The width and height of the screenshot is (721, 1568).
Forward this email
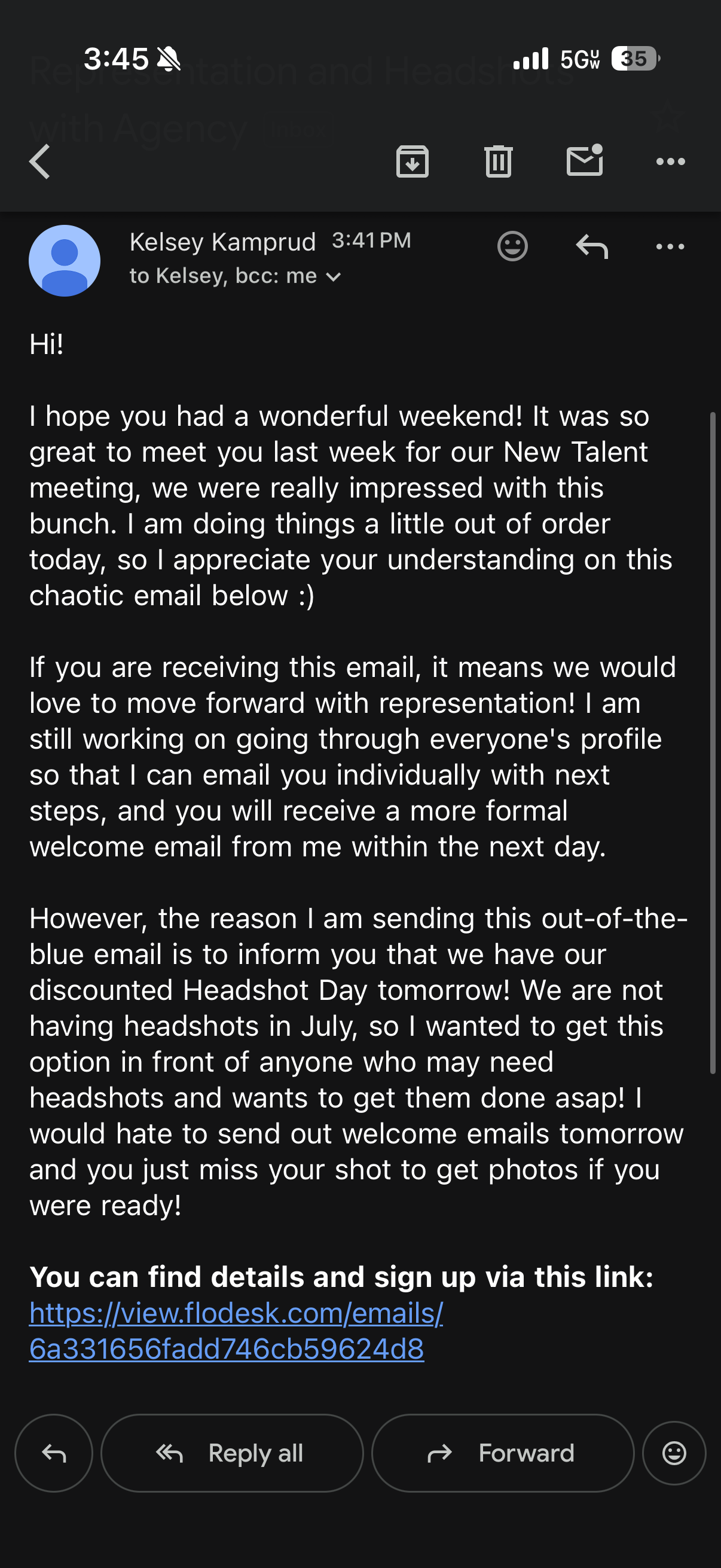[503, 1453]
